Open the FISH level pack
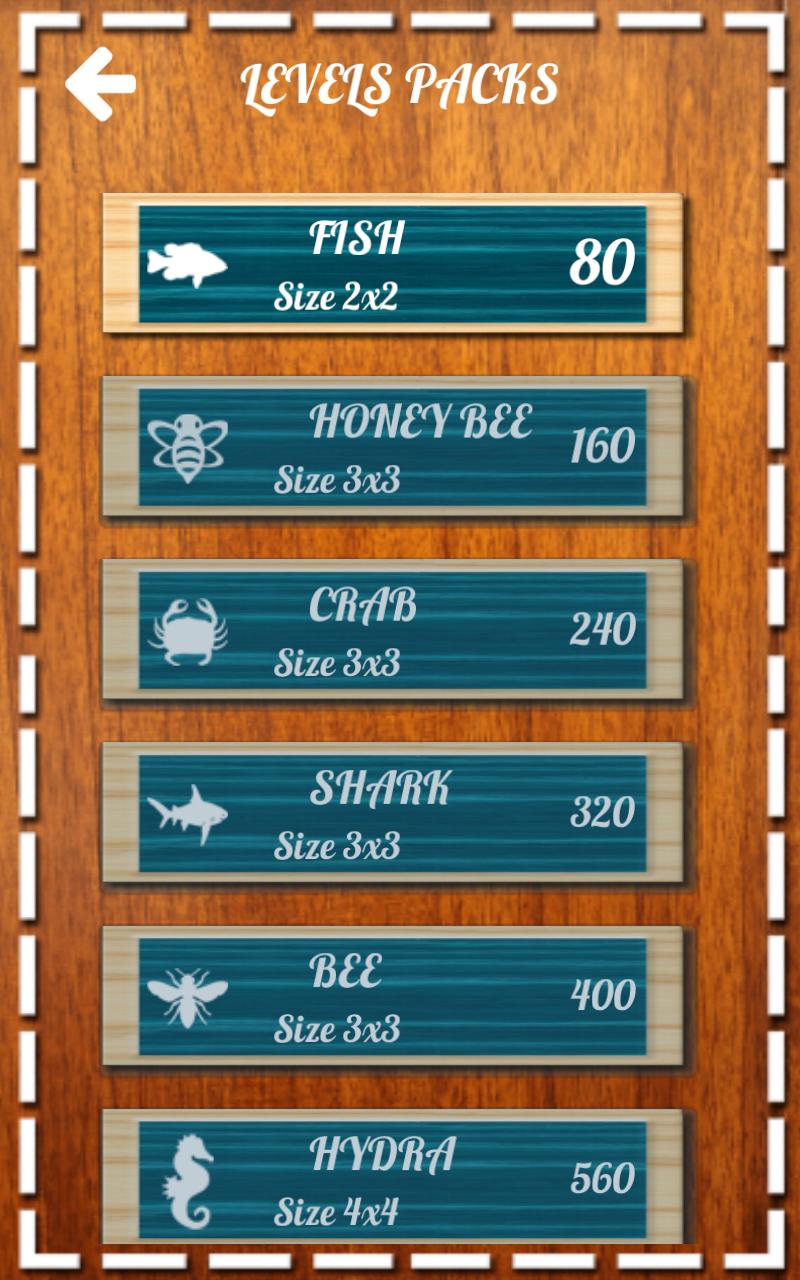Viewport: 800px width, 1280px height. (x=392, y=264)
